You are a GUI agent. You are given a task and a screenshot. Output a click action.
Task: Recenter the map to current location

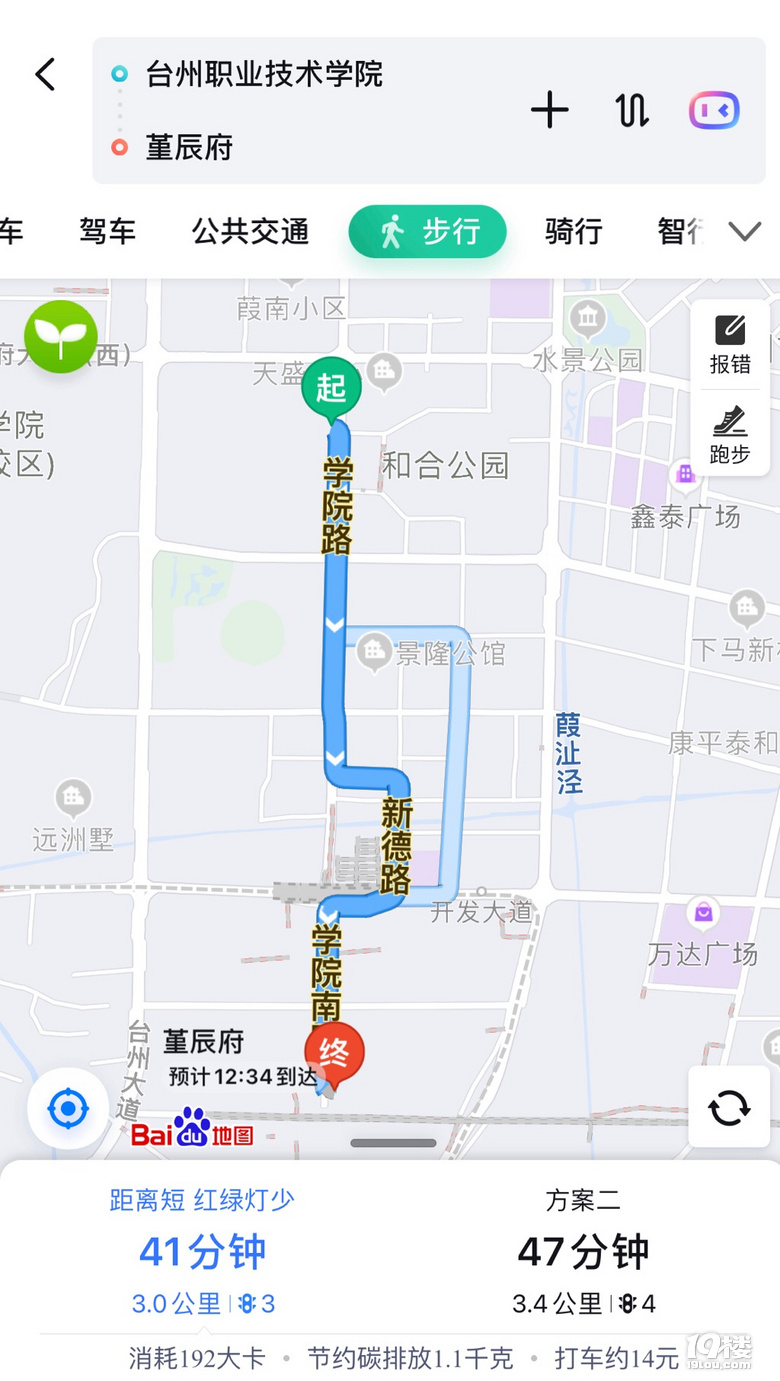coord(68,1108)
